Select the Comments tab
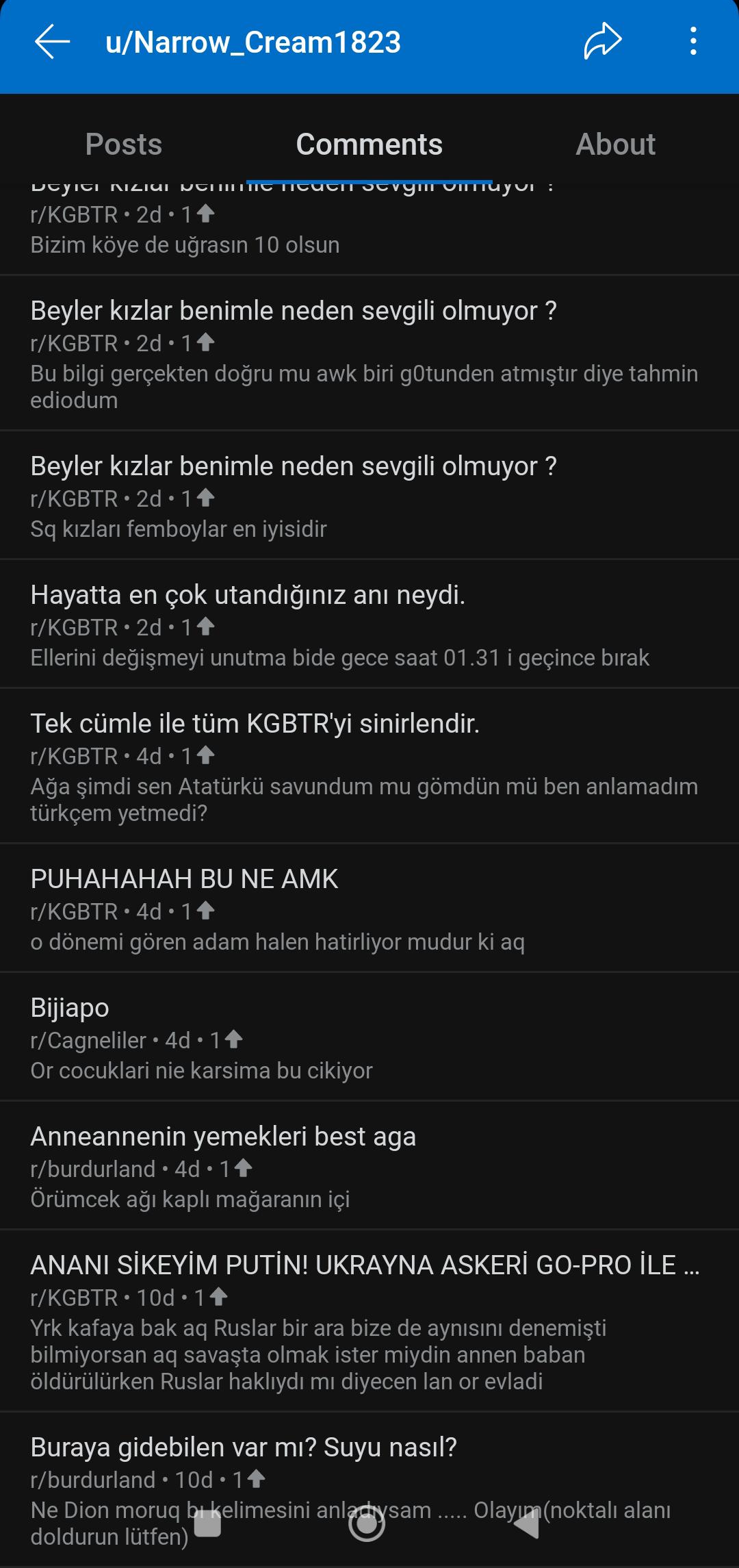The image size is (739, 1568). pyautogui.click(x=369, y=144)
